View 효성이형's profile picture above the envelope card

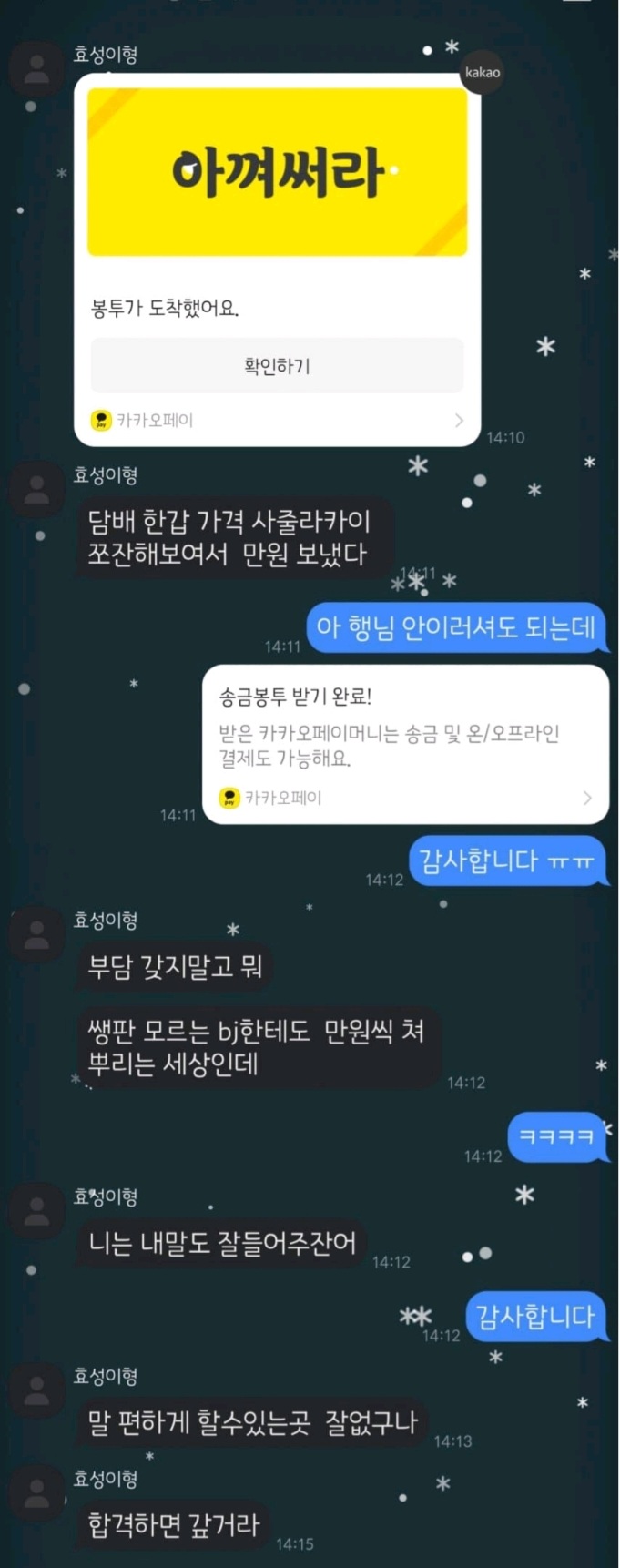click(x=36, y=69)
